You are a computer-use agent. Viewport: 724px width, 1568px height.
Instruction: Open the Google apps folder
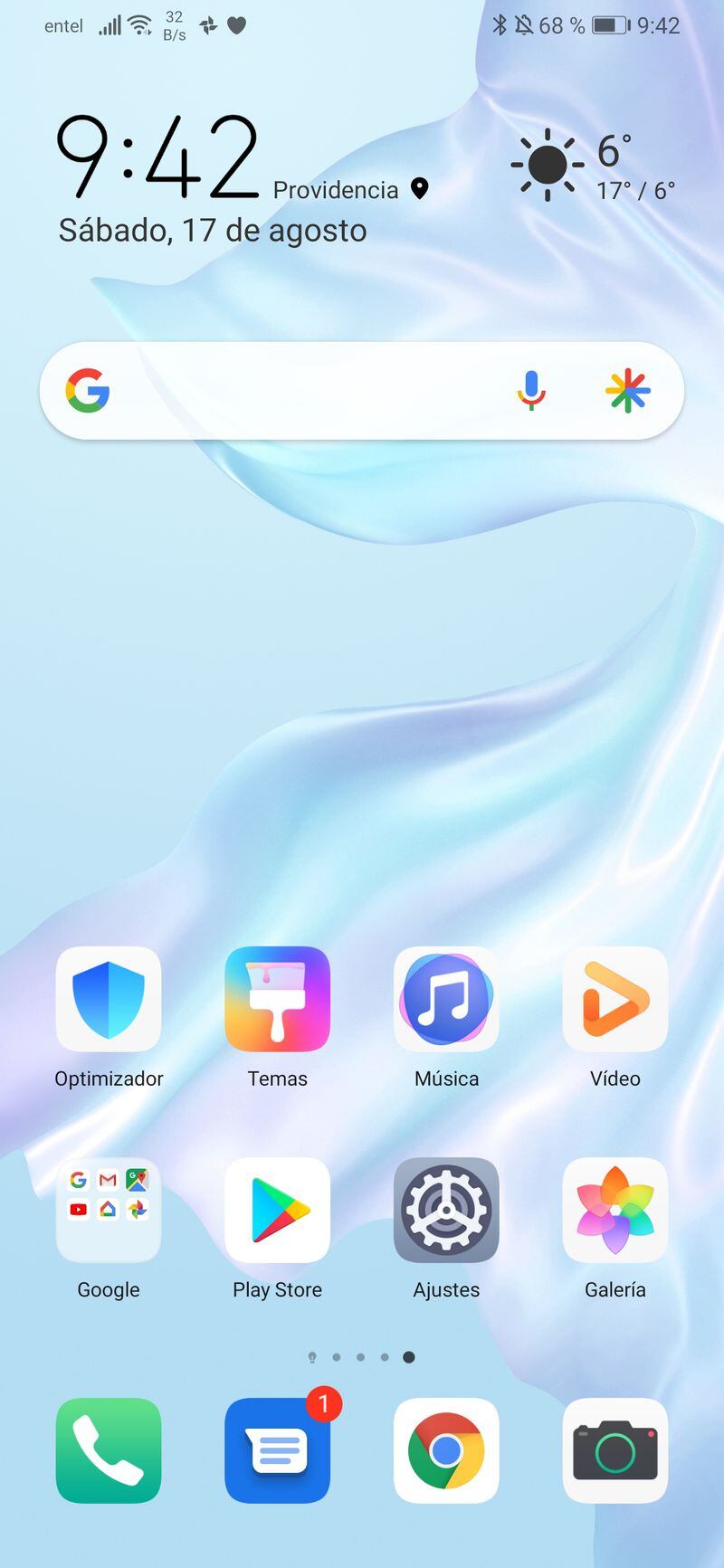(x=109, y=1210)
